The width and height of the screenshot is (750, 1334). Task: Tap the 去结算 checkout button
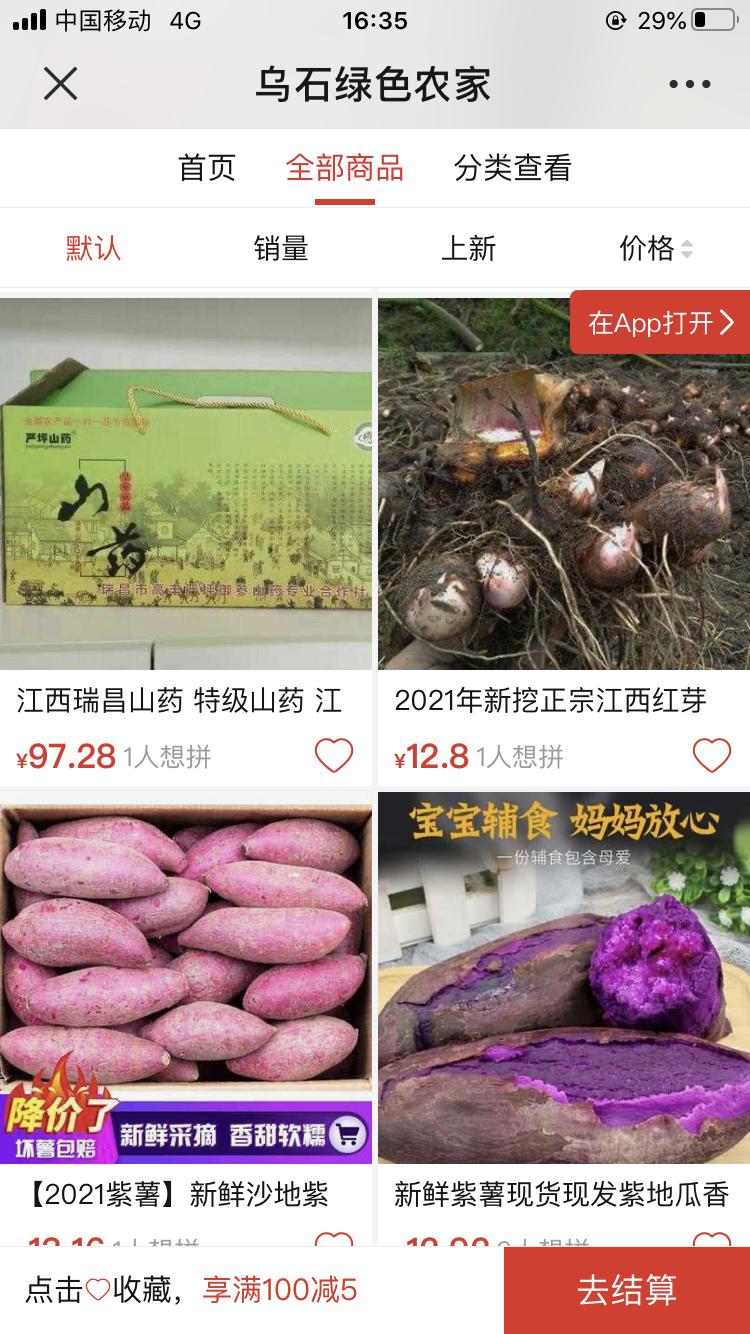627,1291
